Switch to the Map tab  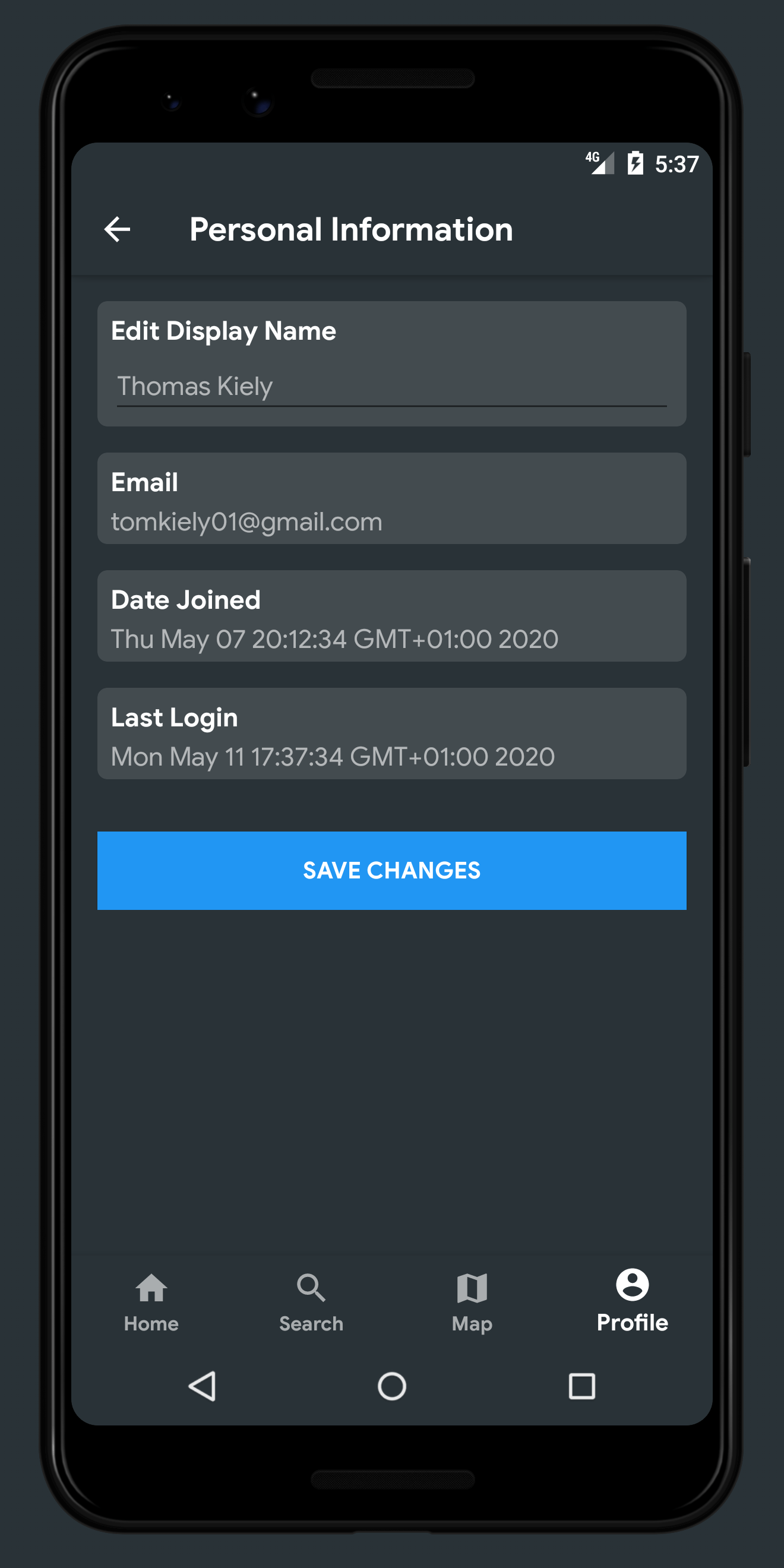pos(472,1303)
